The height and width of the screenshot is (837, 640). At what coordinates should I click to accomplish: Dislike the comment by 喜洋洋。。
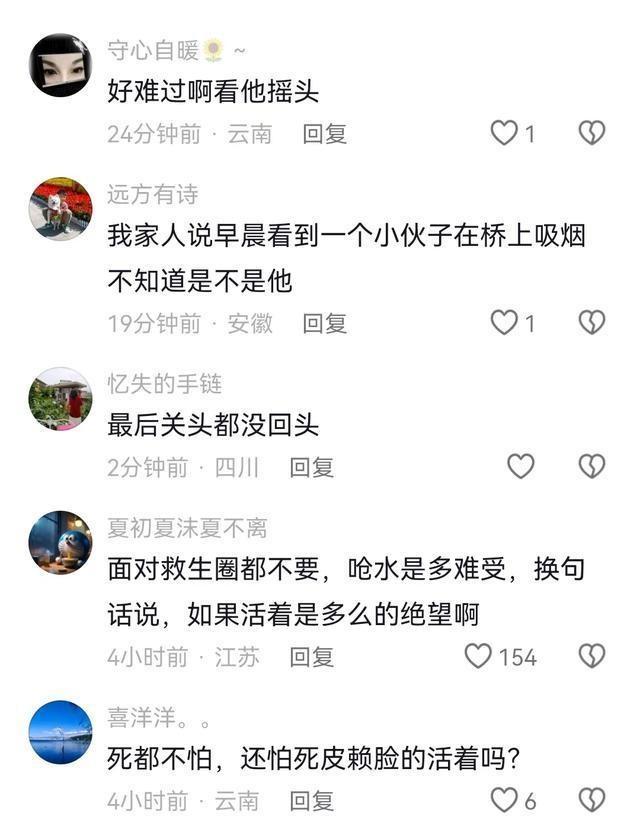click(x=592, y=800)
